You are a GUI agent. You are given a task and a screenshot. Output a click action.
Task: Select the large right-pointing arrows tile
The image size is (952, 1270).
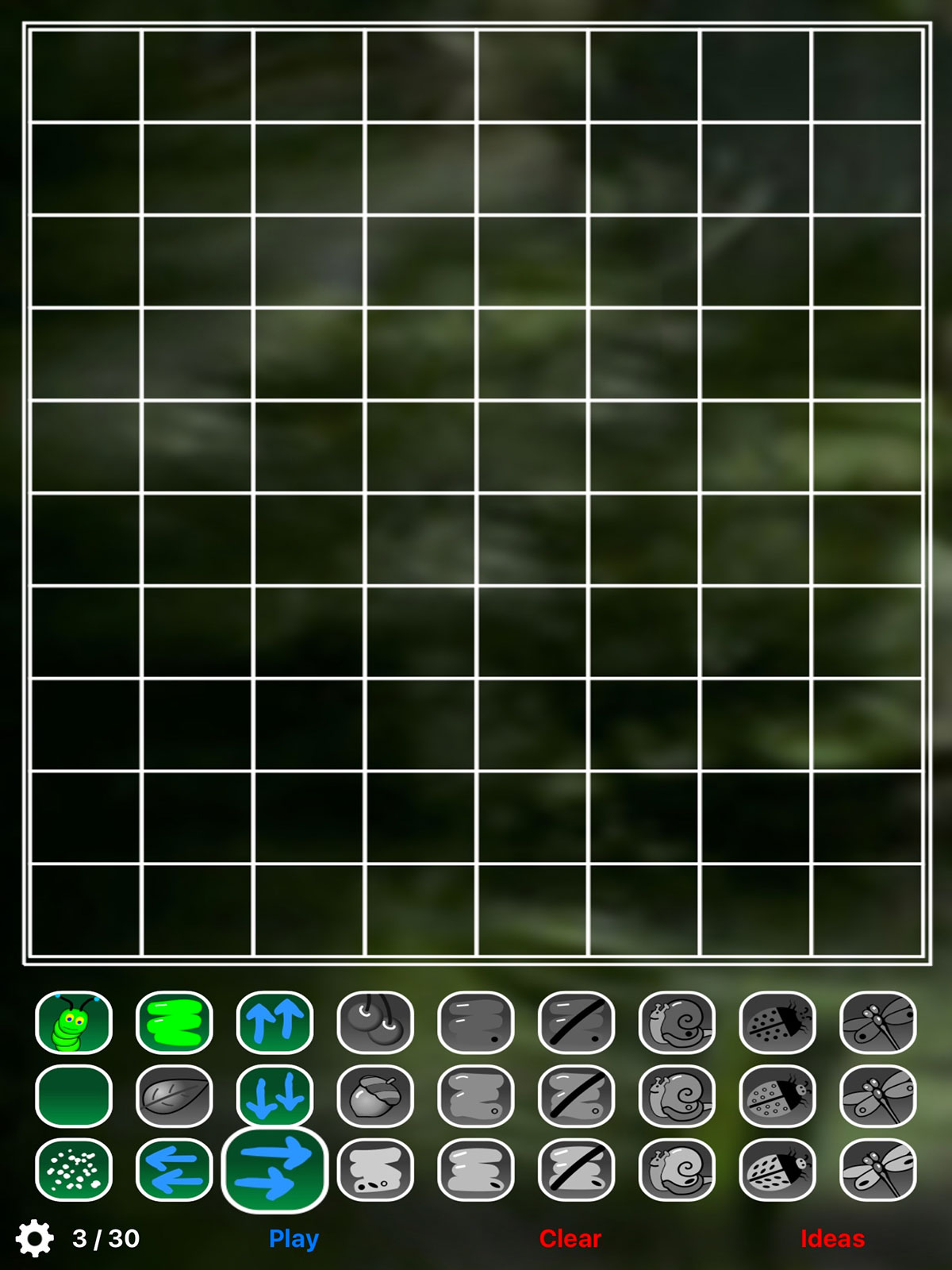point(274,1170)
